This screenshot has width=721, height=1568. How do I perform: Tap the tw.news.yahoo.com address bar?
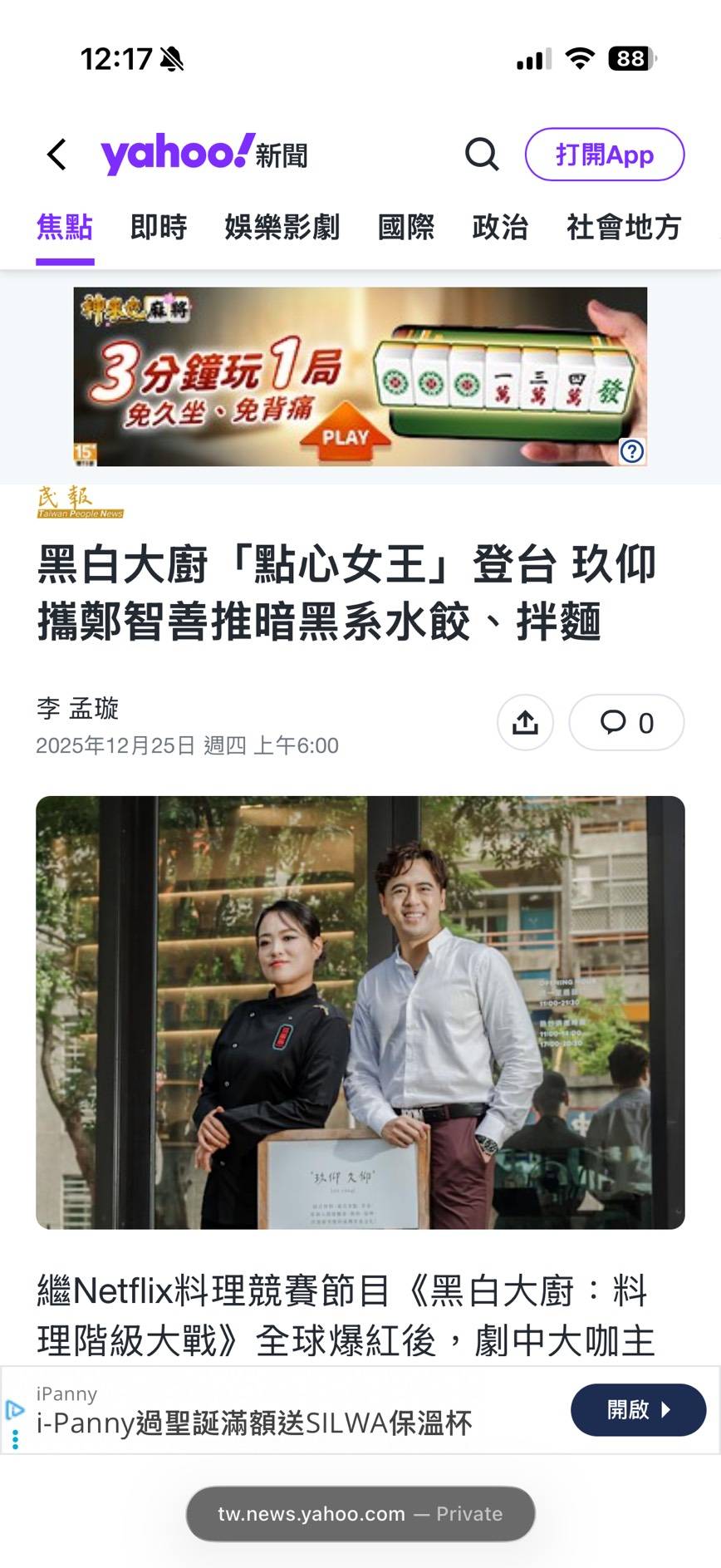[360, 1514]
